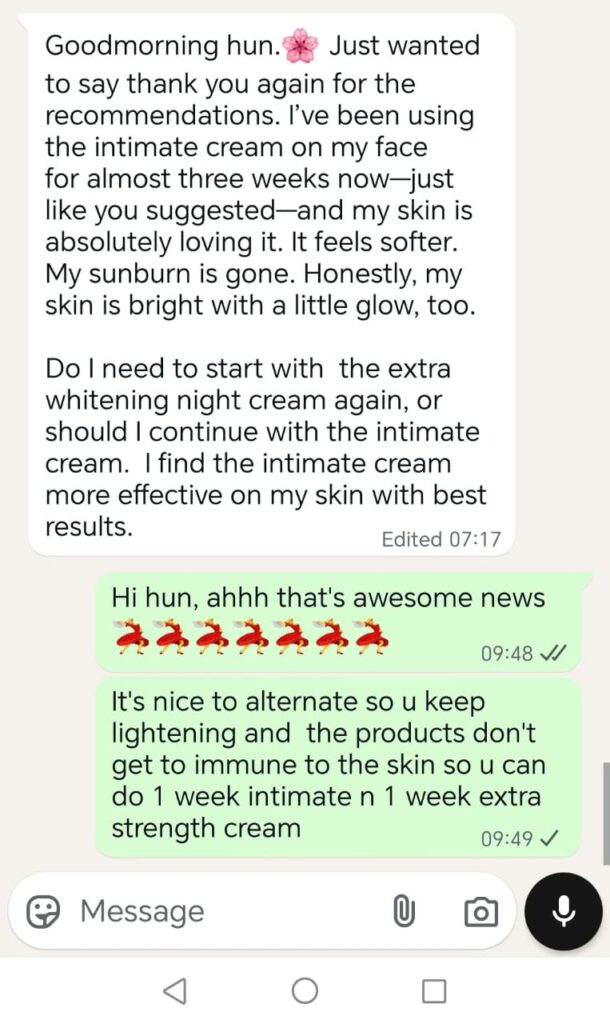Viewport: 610px width, 1024px height.
Task: Tap the system home button
Action: pyautogui.click(x=305, y=991)
